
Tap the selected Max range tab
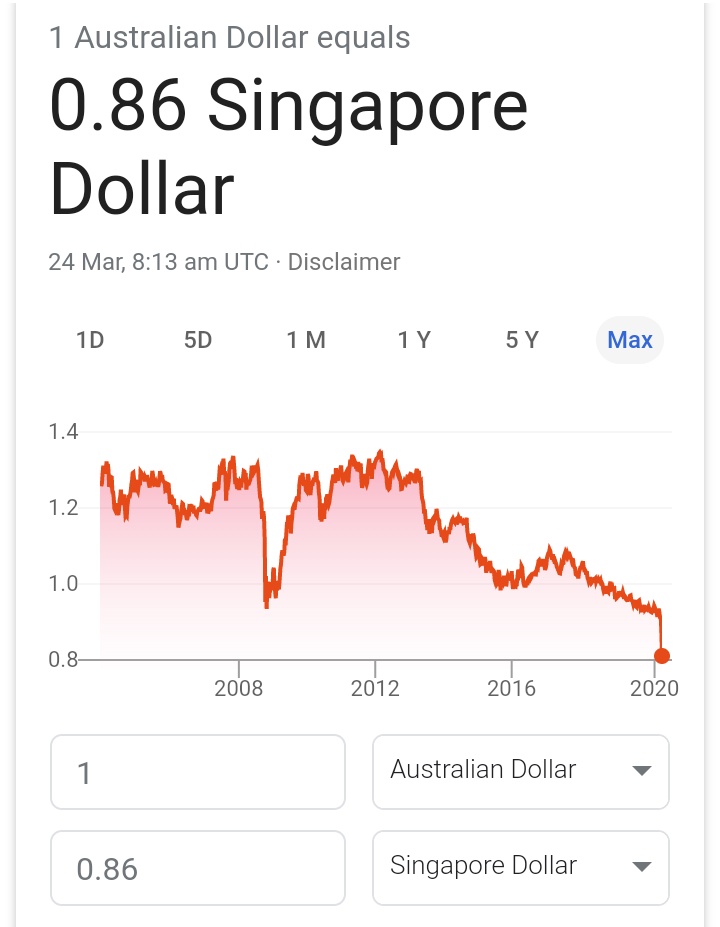tap(630, 340)
